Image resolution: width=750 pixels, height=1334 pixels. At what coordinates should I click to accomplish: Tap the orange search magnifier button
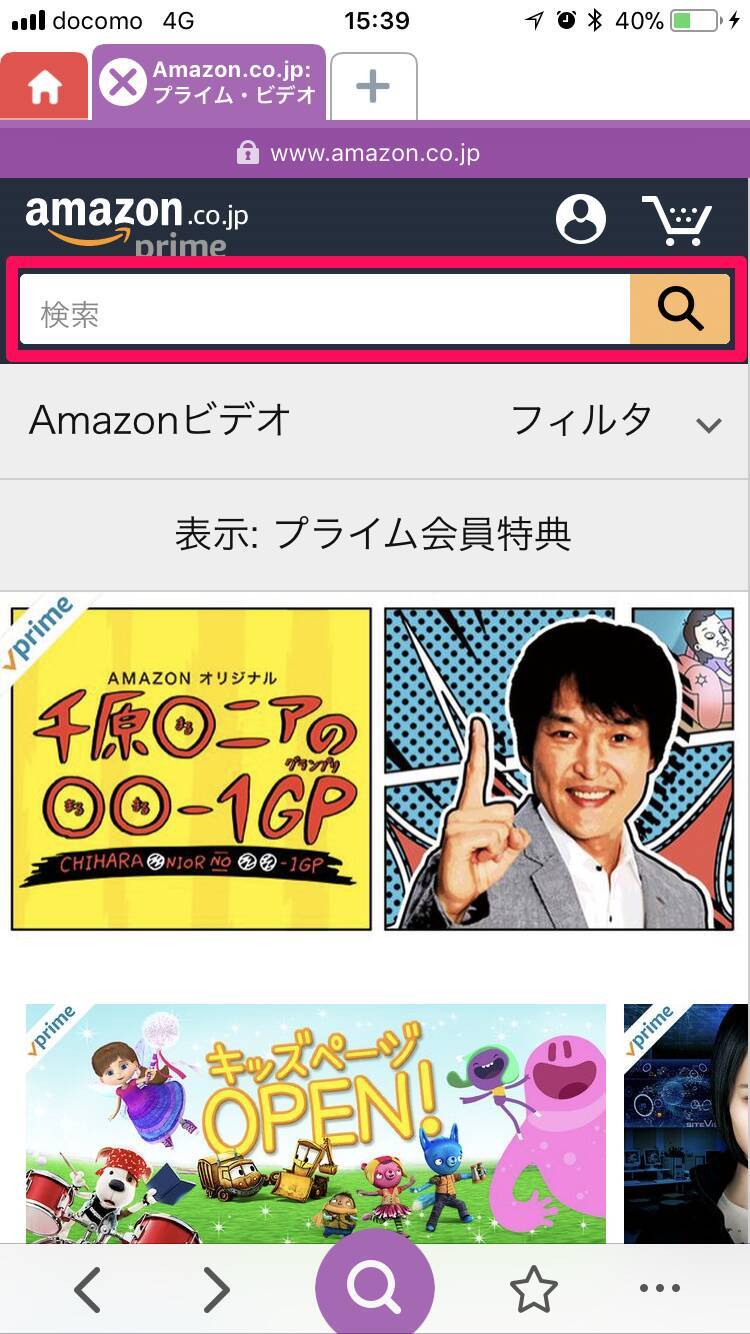[x=680, y=310]
